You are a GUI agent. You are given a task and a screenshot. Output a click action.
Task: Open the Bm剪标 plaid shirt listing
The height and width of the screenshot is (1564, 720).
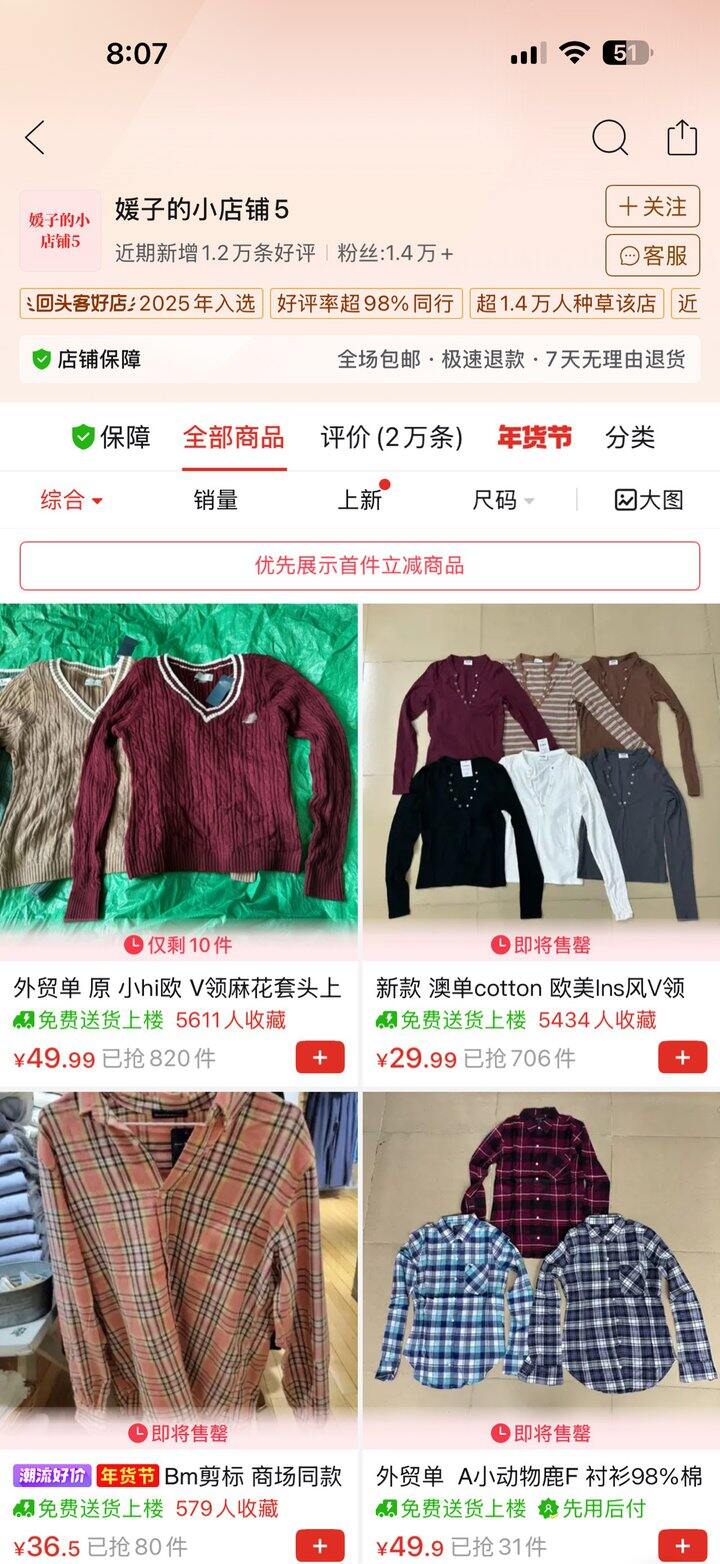pos(178,1270)
